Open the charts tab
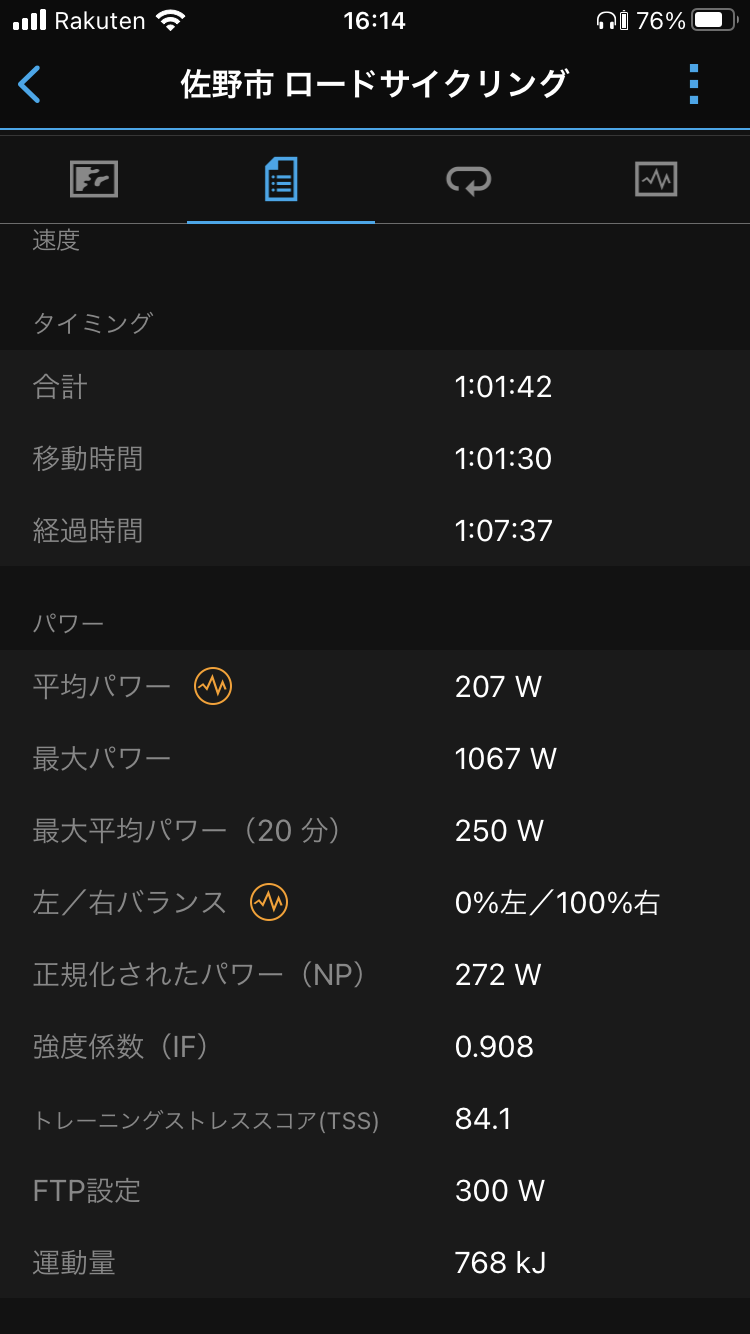This screenshot has width=750, height=1334. [x=656, y=180]
